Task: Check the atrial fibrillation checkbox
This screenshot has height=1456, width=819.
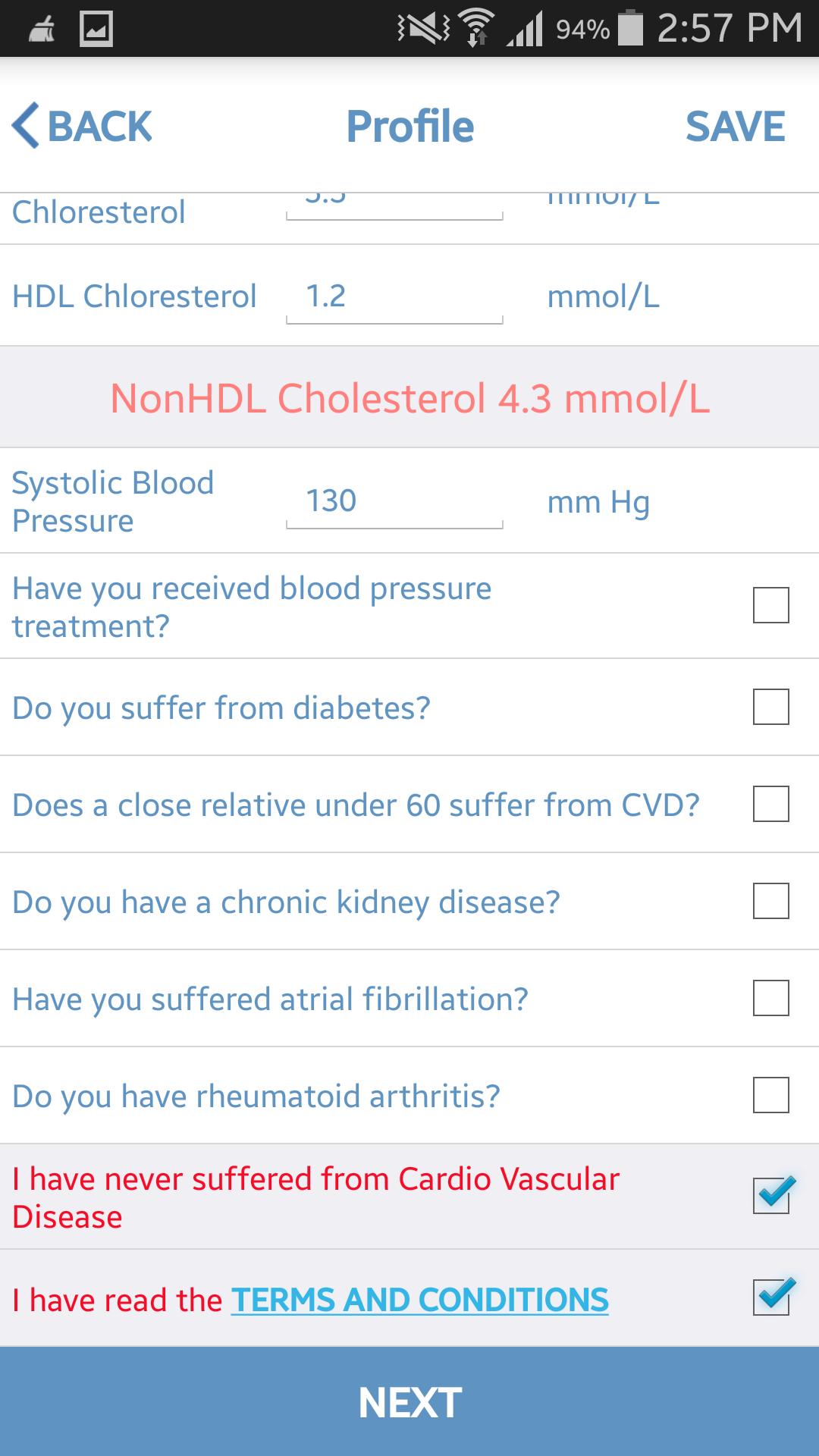Action: (770, 999)
